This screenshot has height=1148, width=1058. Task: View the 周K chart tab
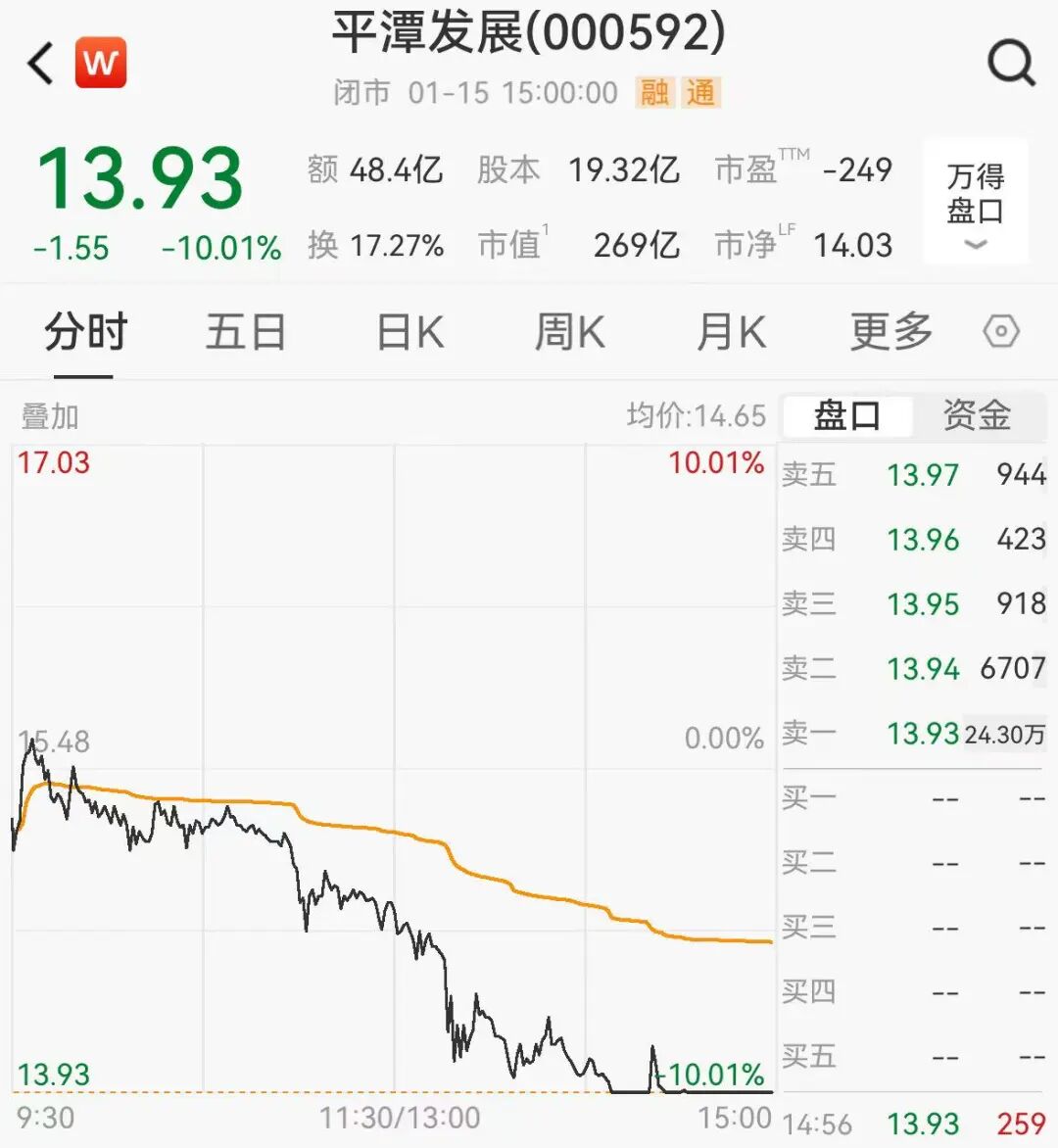point(569,333)
